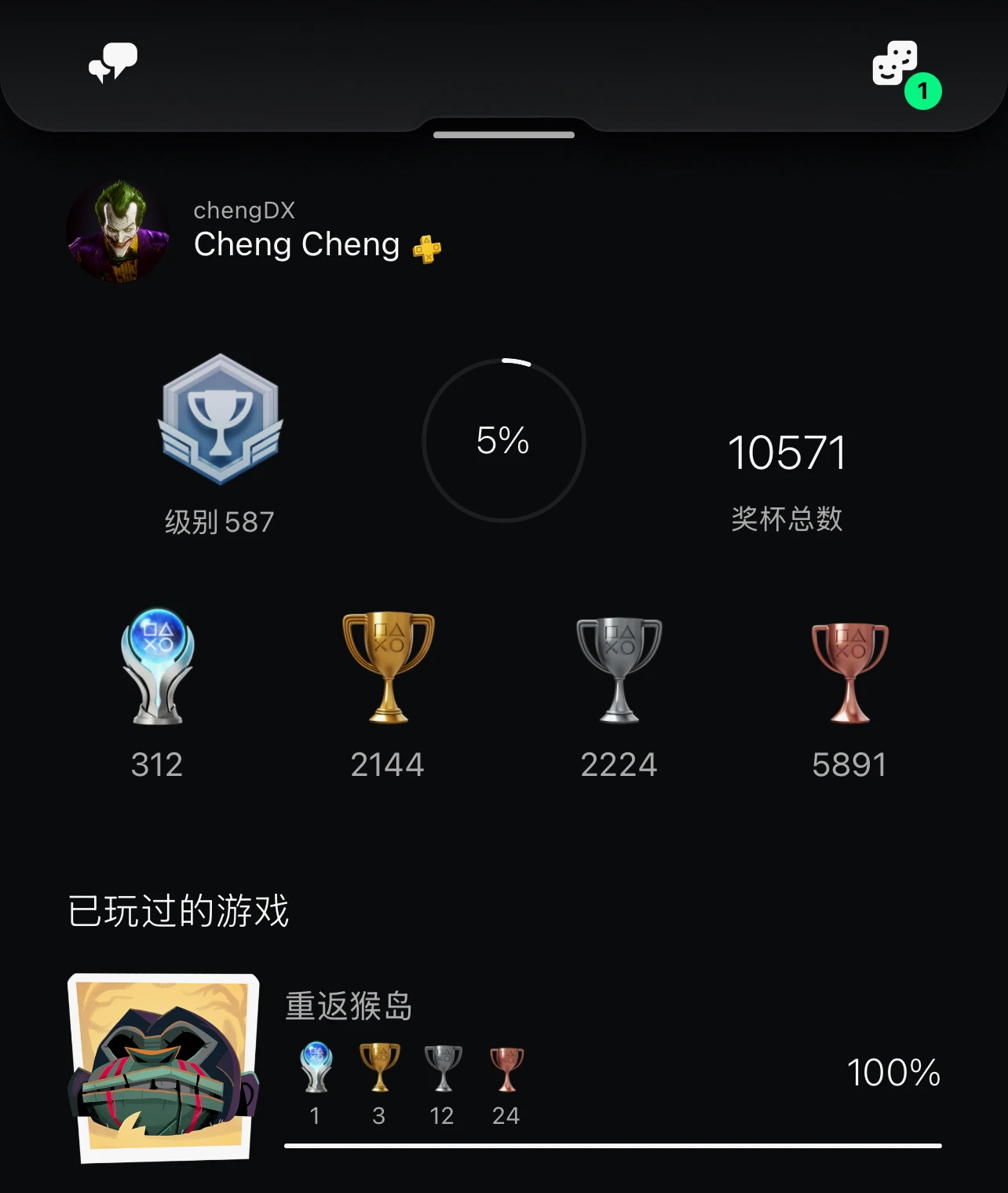Open the game base icon with badge
The height and width of the screenshot is (1193, 1008).
(x=897, y=64)
